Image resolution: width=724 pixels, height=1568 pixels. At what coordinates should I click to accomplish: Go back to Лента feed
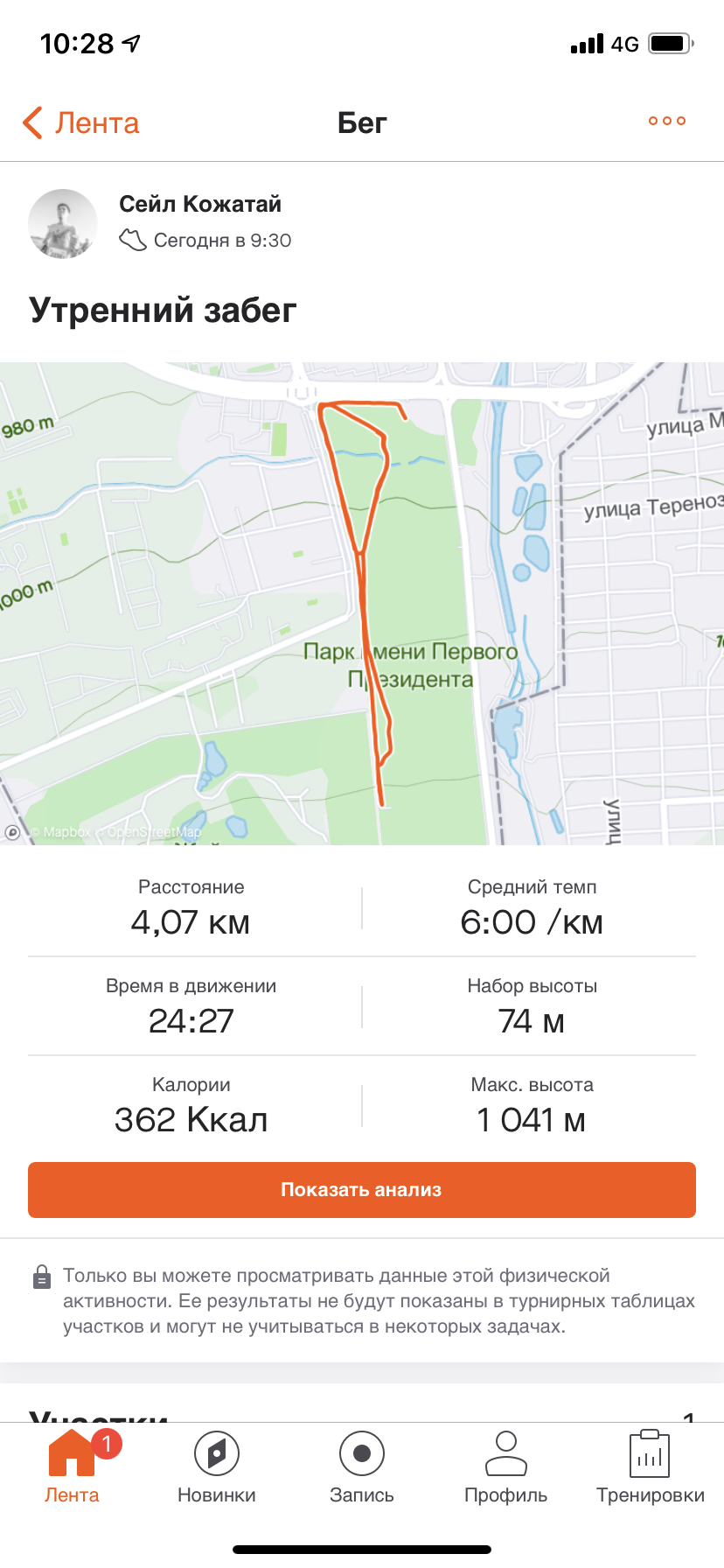click(x=81, y=123)
